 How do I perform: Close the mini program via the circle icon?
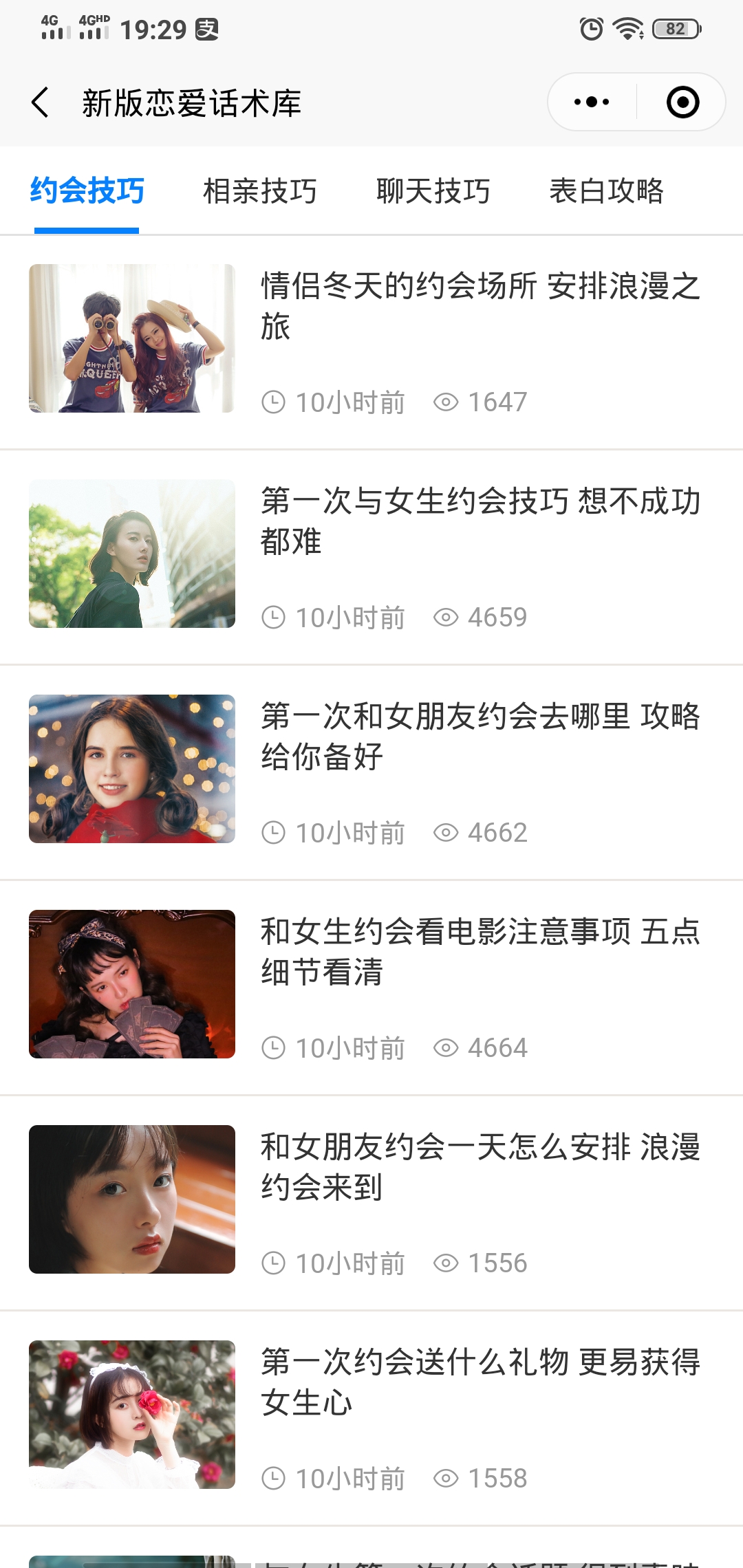point(682,102)
